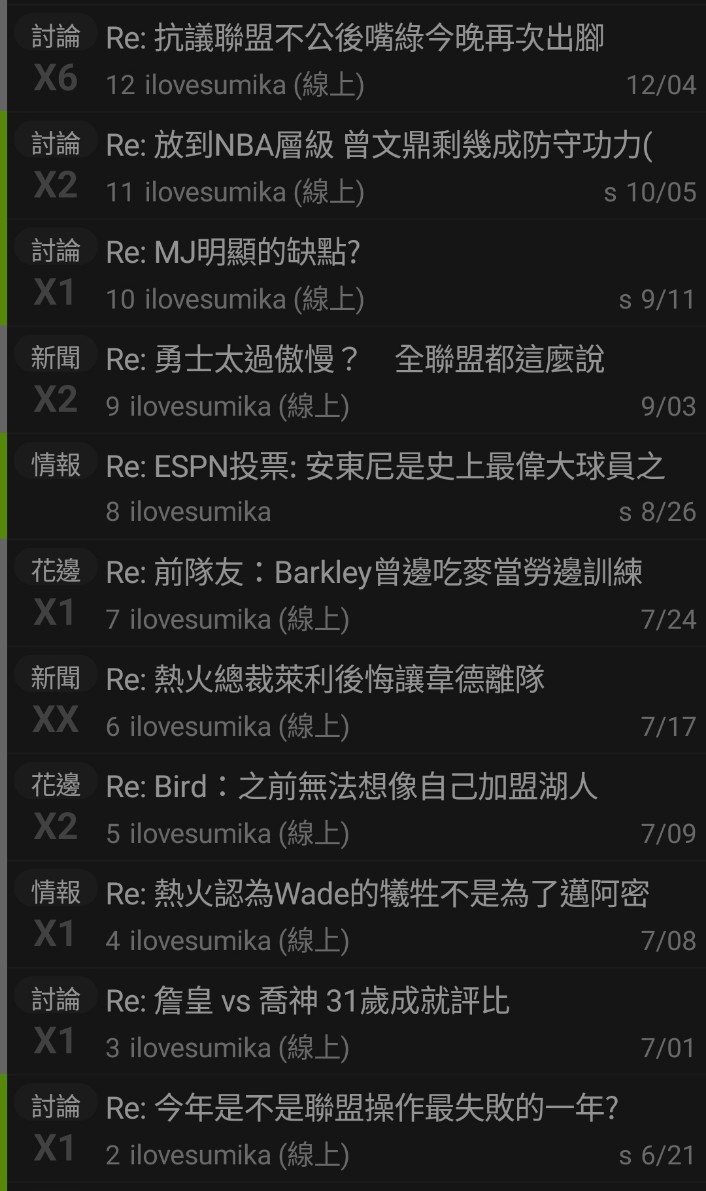Open the thread about 曾文鼎 NBA層級防守功力
Viewport: 706px width, 1191px height.
pyautogui.click(x=378, y=145)
